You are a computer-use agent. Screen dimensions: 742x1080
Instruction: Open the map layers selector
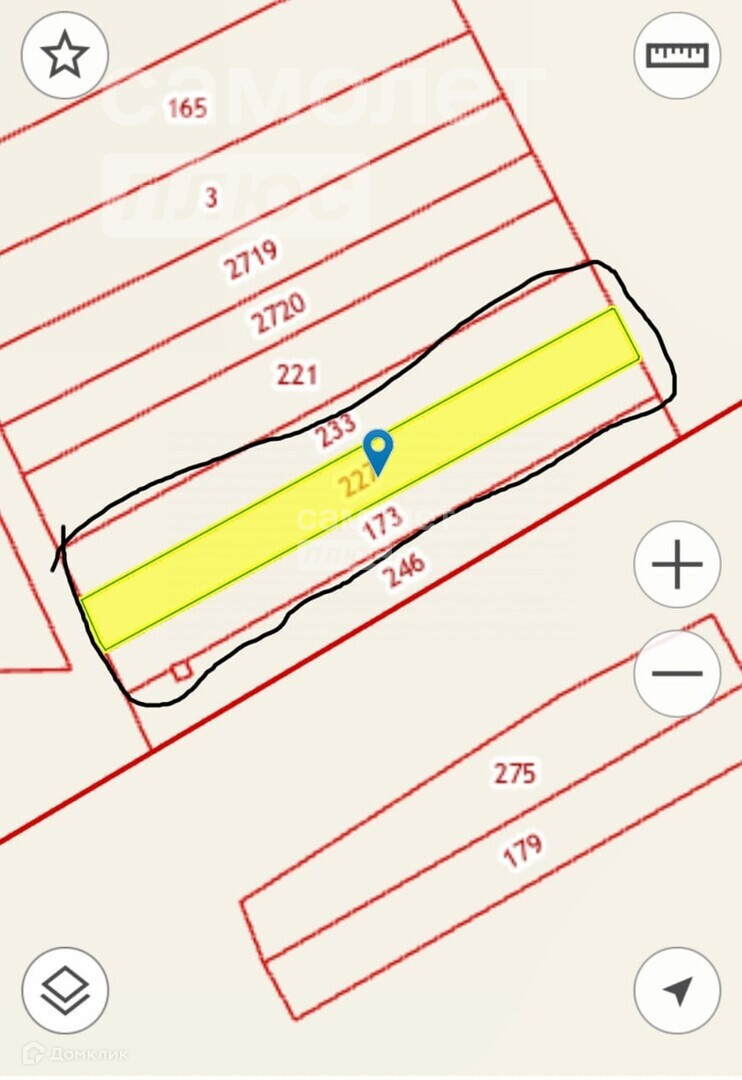[65, 990]
